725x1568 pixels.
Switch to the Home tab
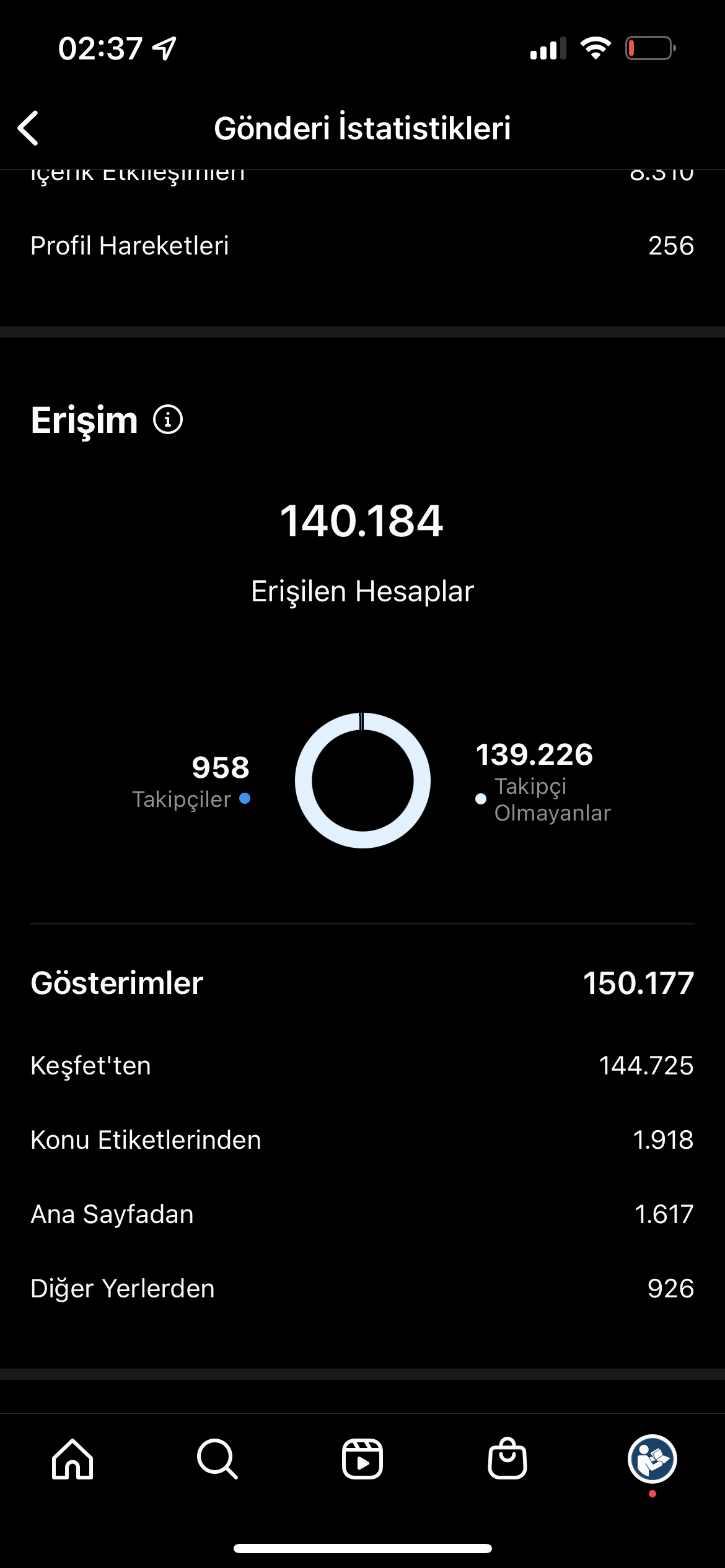pos(72,1459)
